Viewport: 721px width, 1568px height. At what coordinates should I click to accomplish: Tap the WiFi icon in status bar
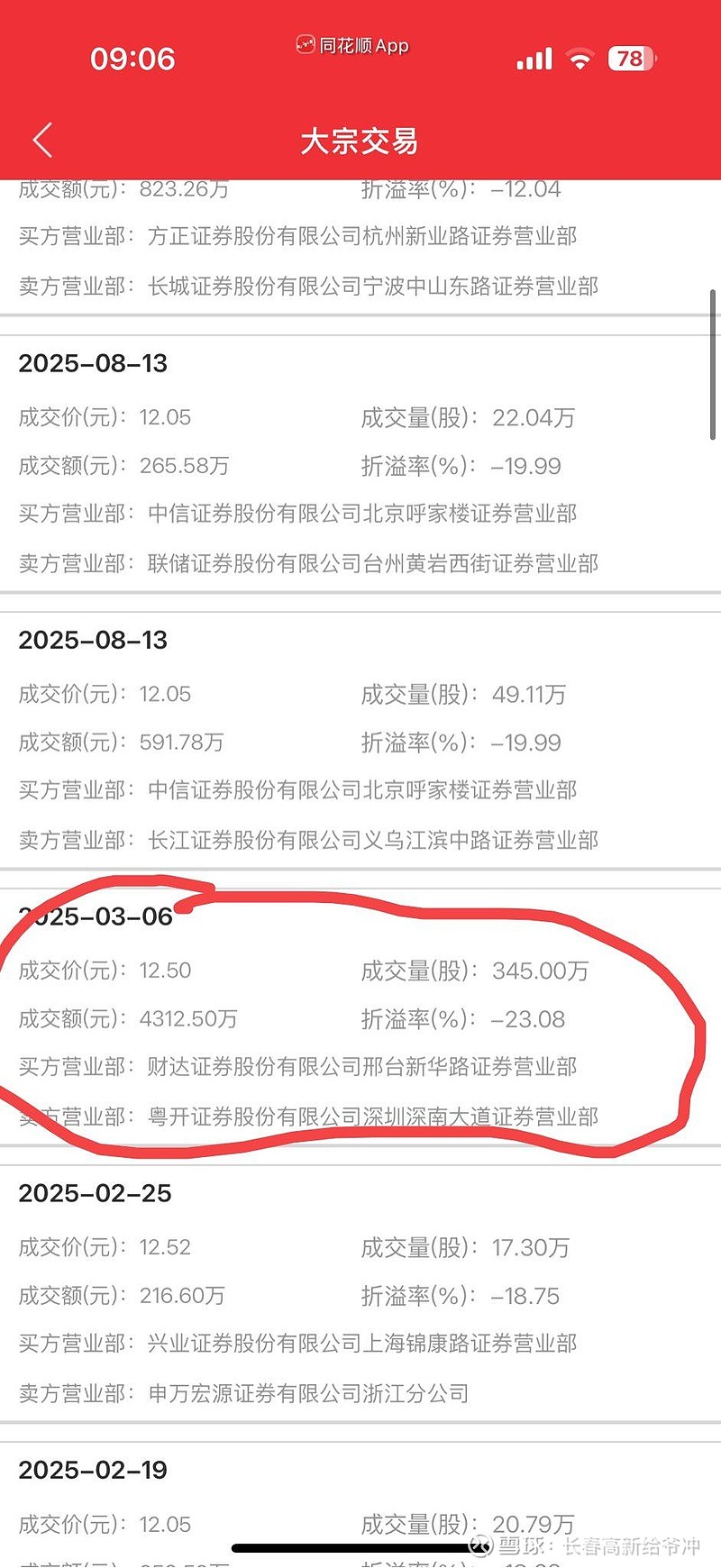(x=581, y=58)
